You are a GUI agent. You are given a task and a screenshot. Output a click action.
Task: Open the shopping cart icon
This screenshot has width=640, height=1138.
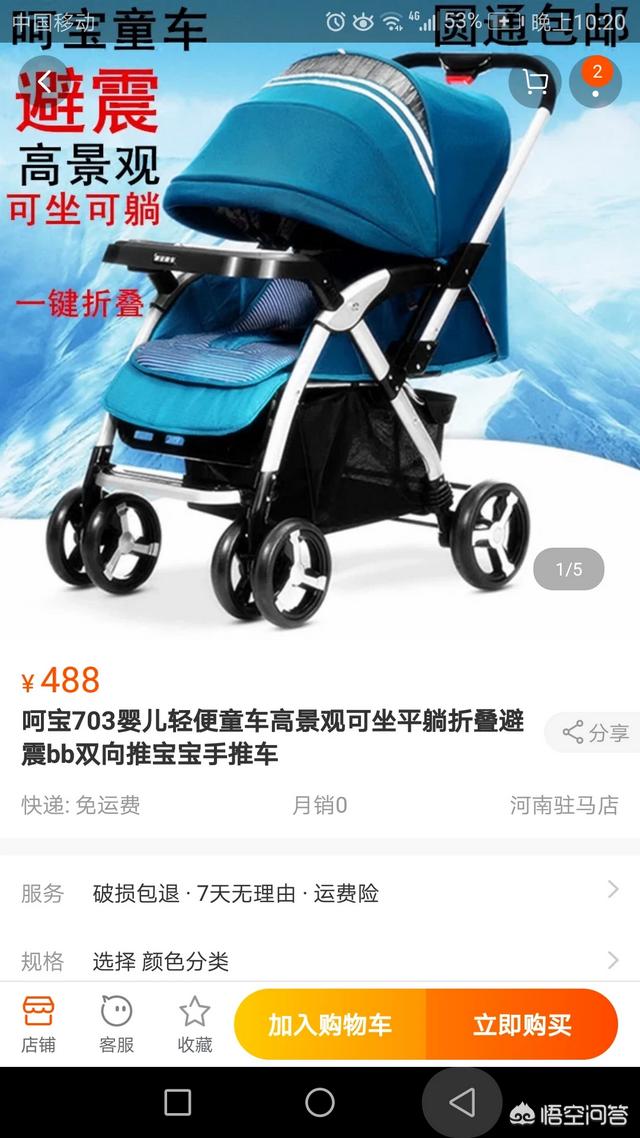535,81
